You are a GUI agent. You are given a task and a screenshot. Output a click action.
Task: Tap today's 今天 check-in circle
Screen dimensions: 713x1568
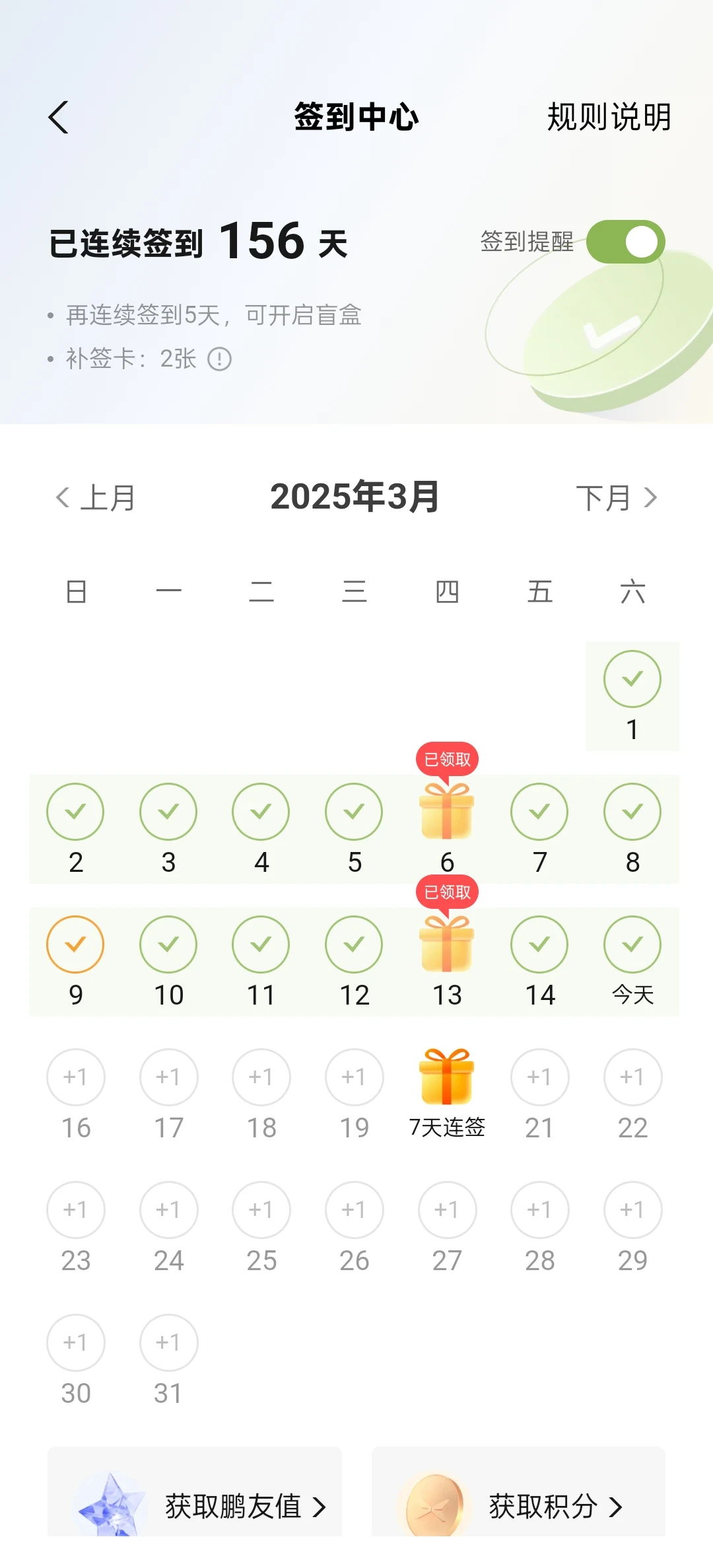632,944
